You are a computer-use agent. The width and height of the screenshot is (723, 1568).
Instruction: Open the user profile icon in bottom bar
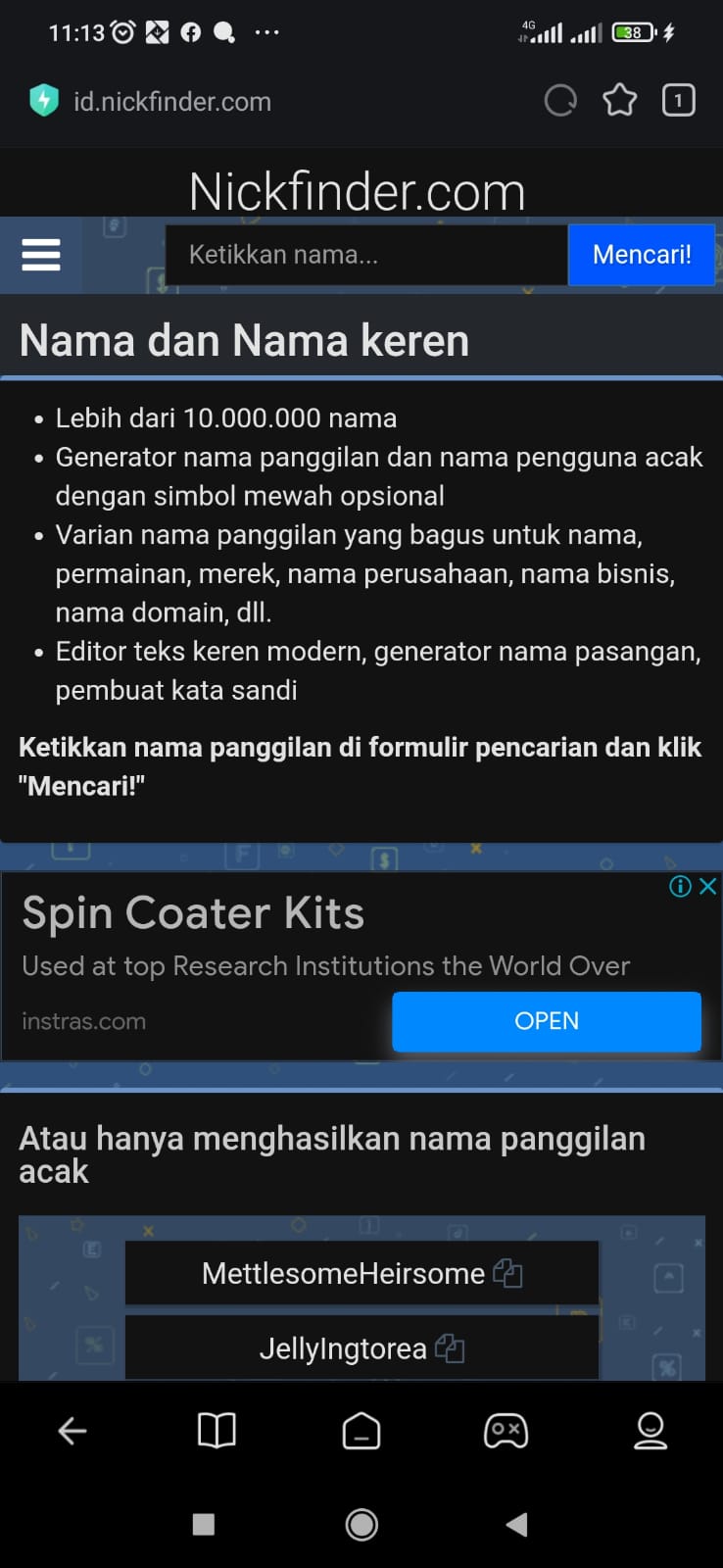click(x=651, y=1431)
